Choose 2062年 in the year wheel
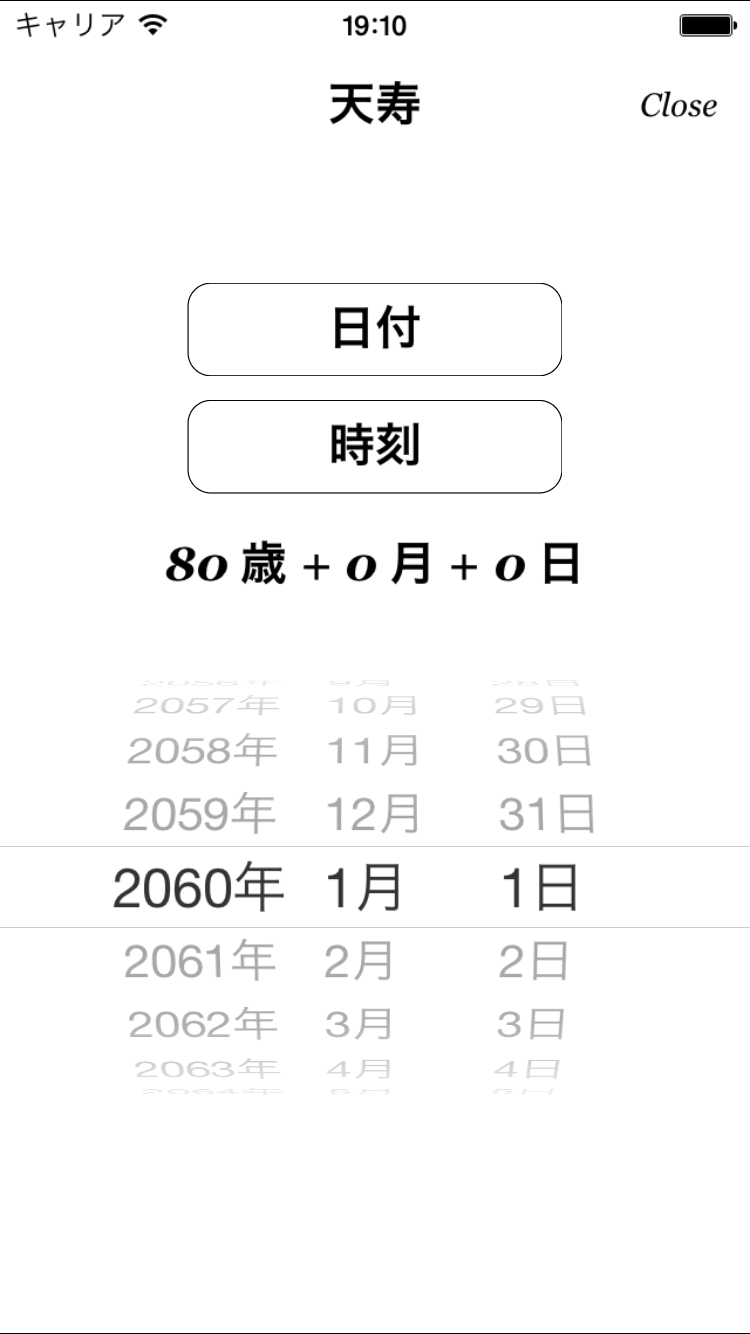The height and width of the screenshot is (1334, 750). [x=202, y=1024]
